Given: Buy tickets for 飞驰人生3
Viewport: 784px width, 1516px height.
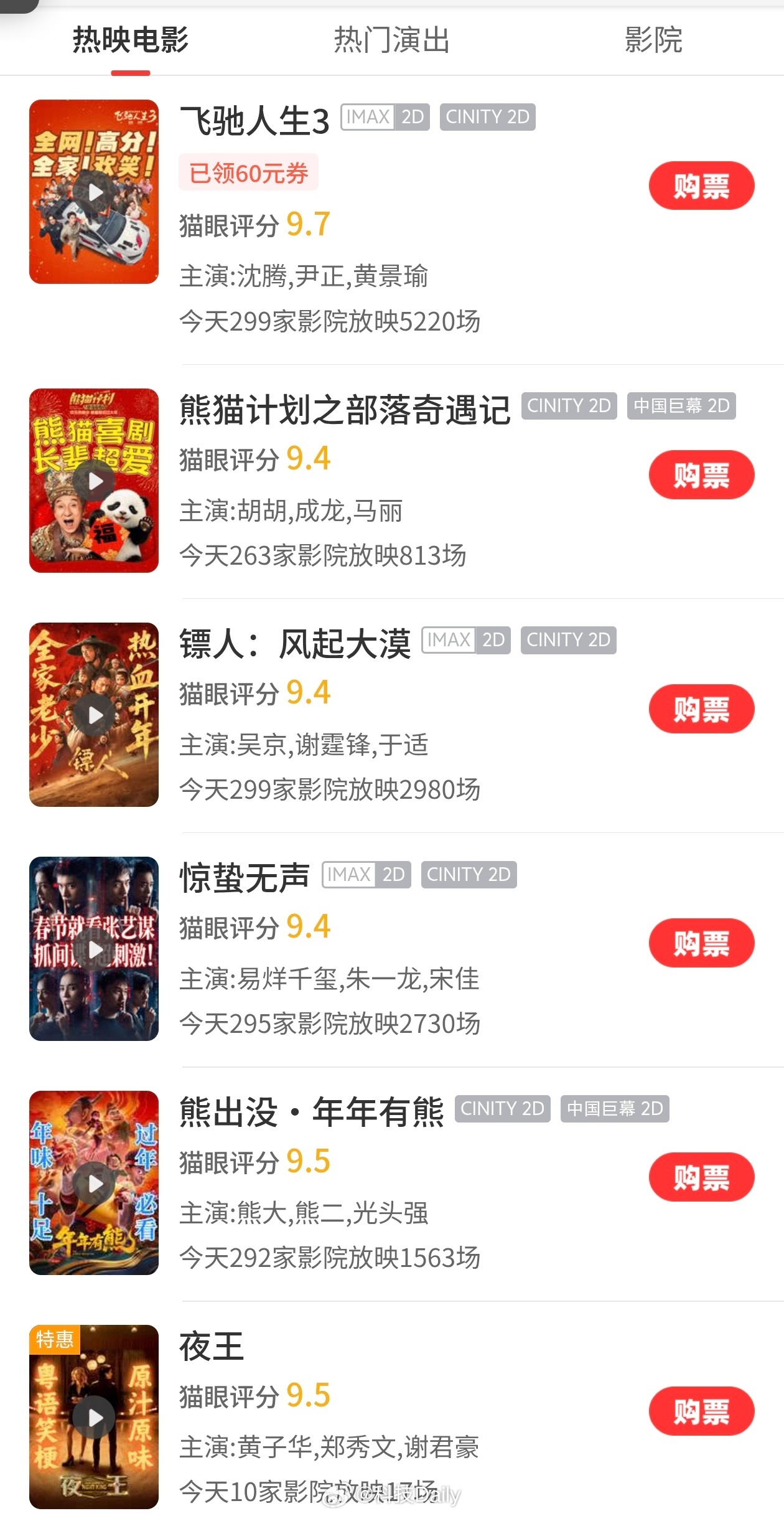Looking at the screenshot, I should coord(701,186).
